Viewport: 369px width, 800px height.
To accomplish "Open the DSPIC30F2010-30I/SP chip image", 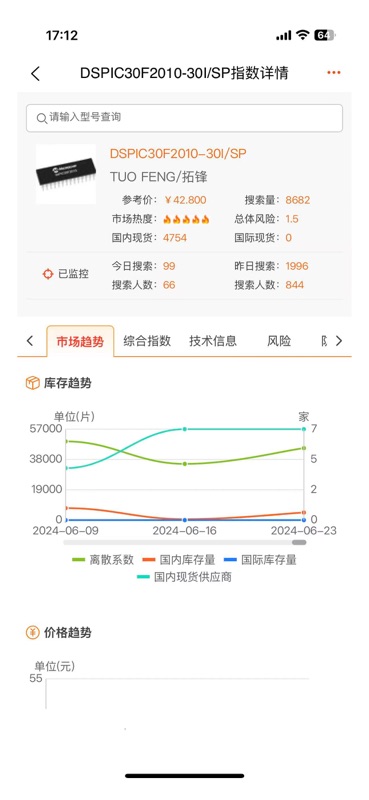I will (x=66, y=174).
